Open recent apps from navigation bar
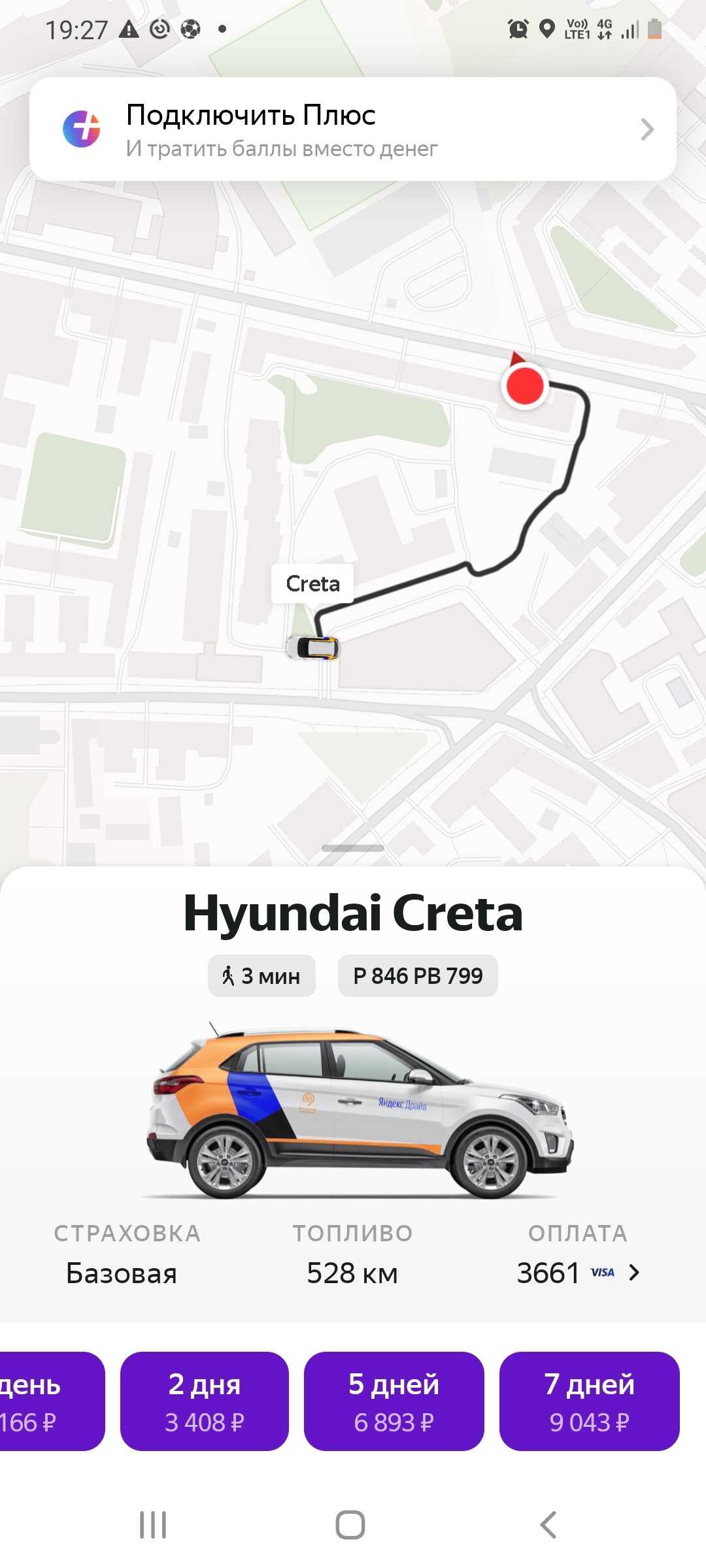Image resolution: width=706 pixels, height=1568 pixels. click(153, 1525)
